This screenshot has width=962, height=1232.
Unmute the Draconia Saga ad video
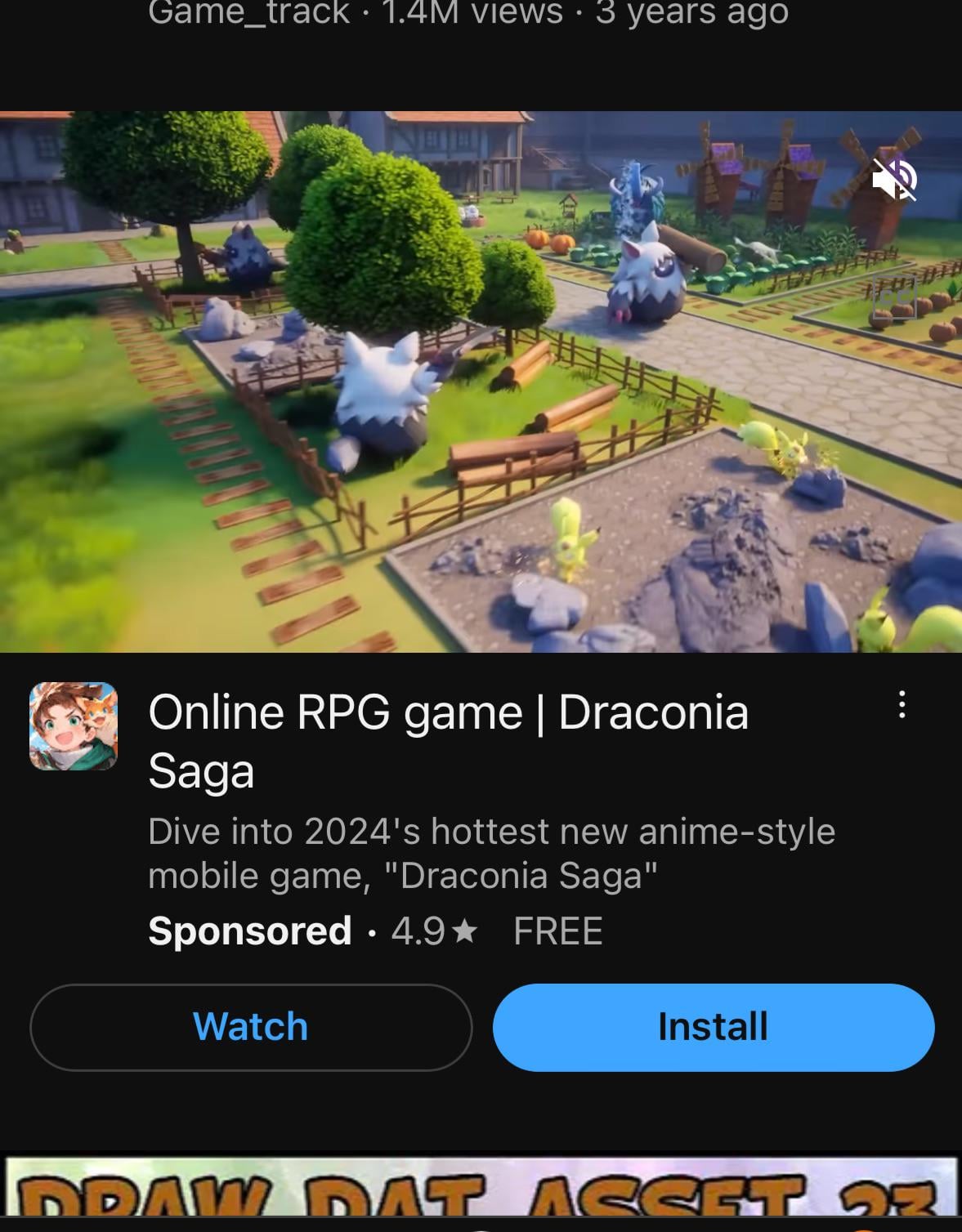point(893,179)
